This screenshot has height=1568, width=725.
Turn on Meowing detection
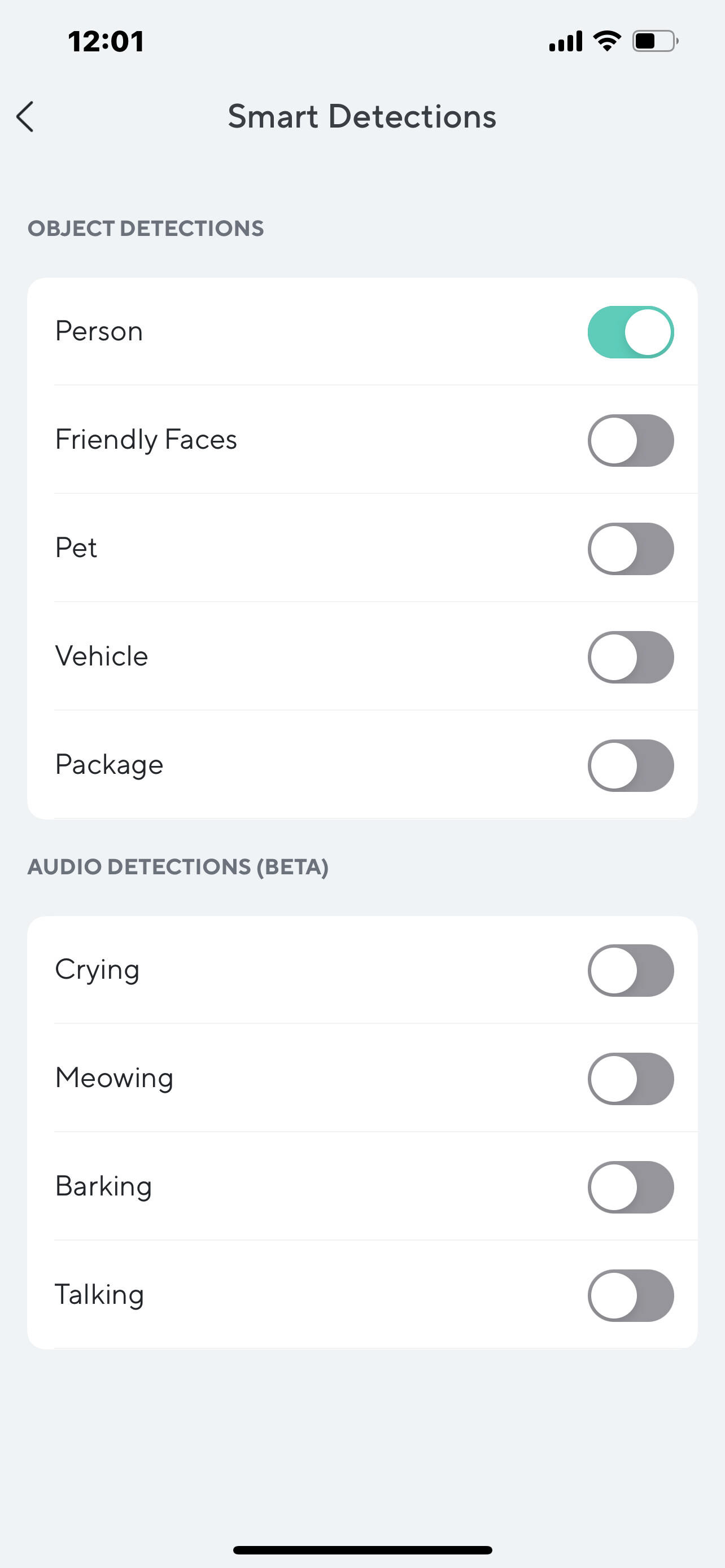(630, 1078)
